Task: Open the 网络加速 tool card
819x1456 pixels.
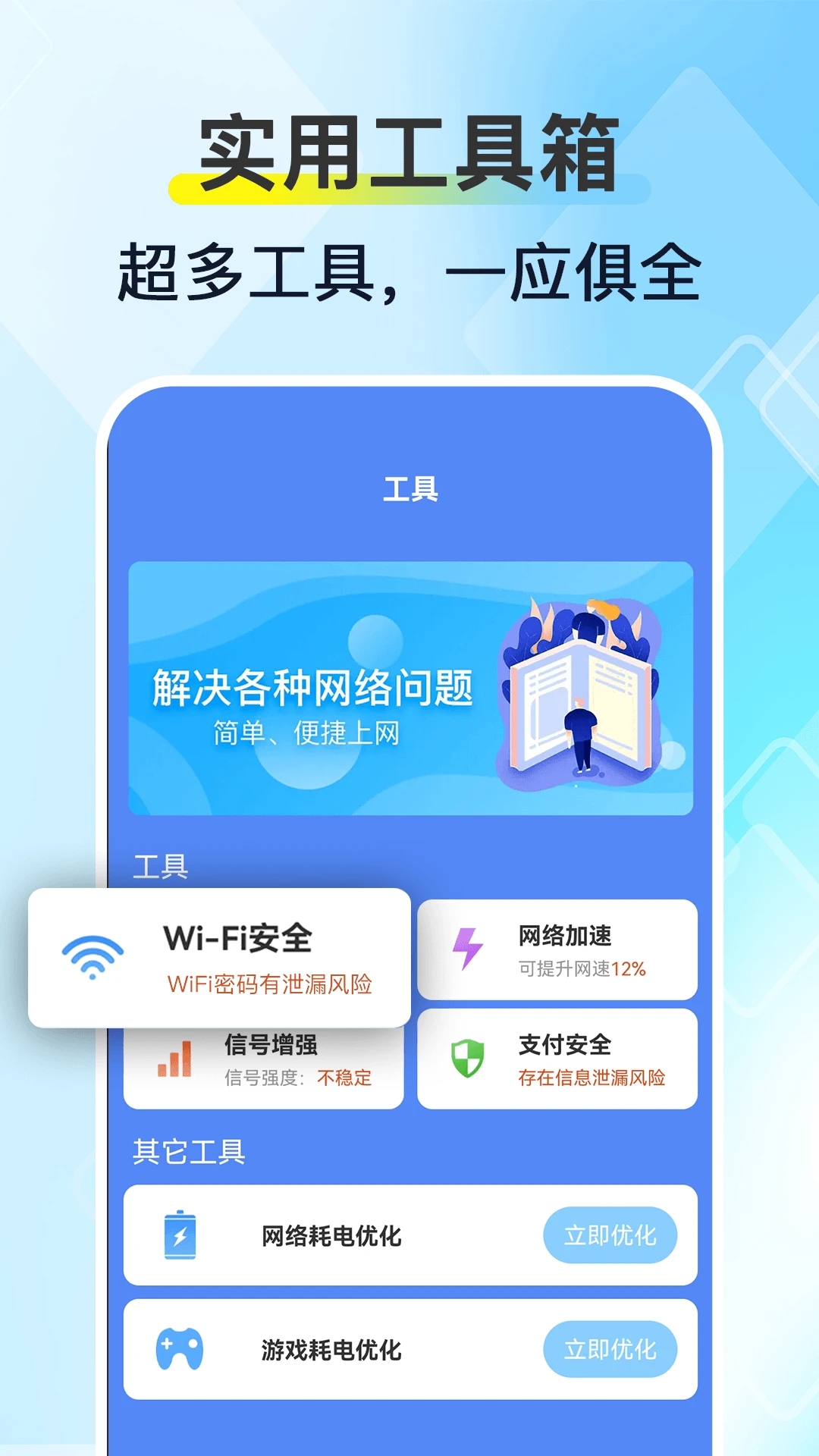Action: [557, 948]
